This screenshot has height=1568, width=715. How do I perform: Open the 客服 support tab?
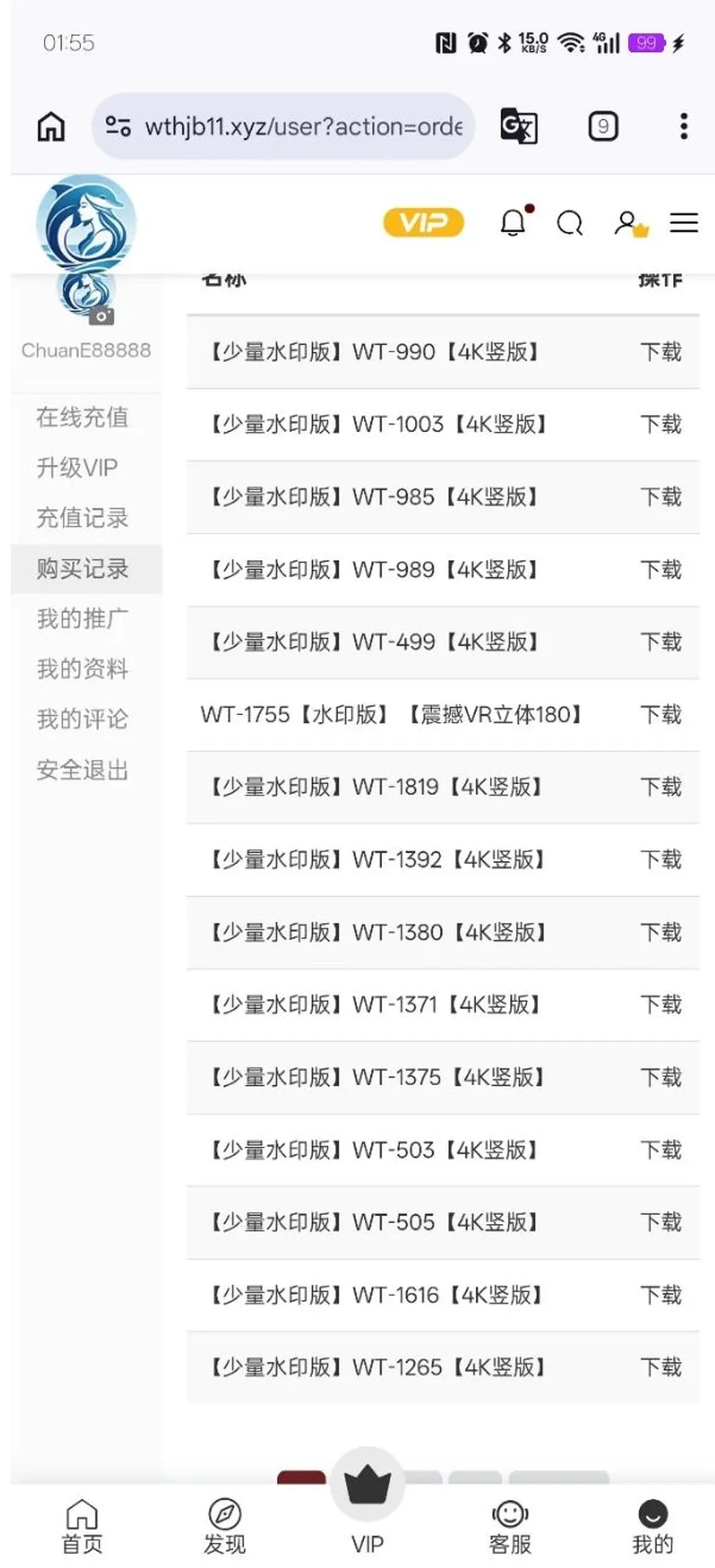[510, 1527]
